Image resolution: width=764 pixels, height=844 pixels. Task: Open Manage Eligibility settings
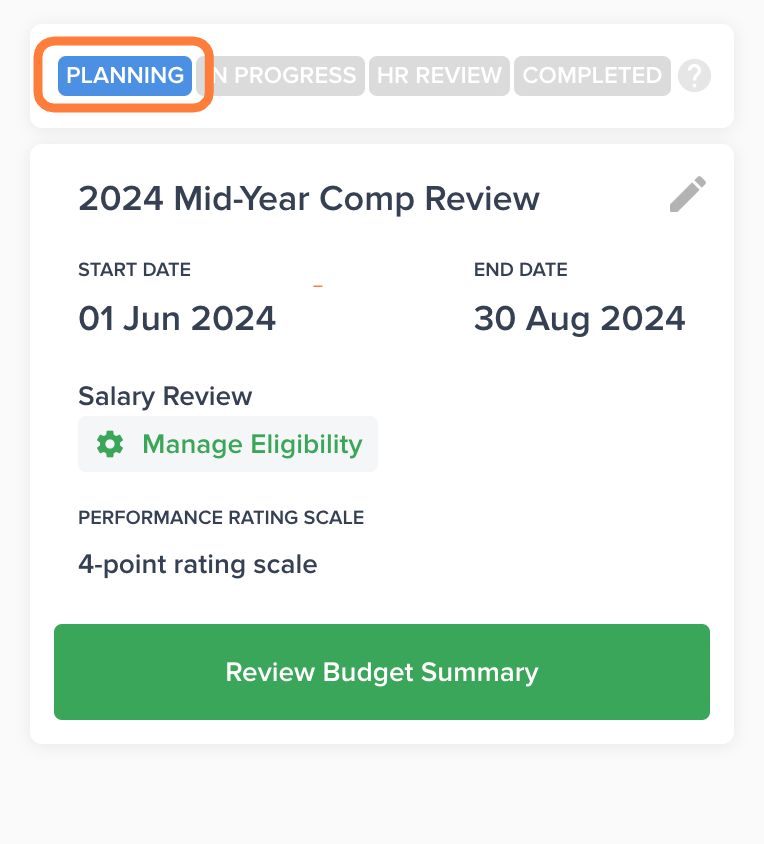(228, 444)
